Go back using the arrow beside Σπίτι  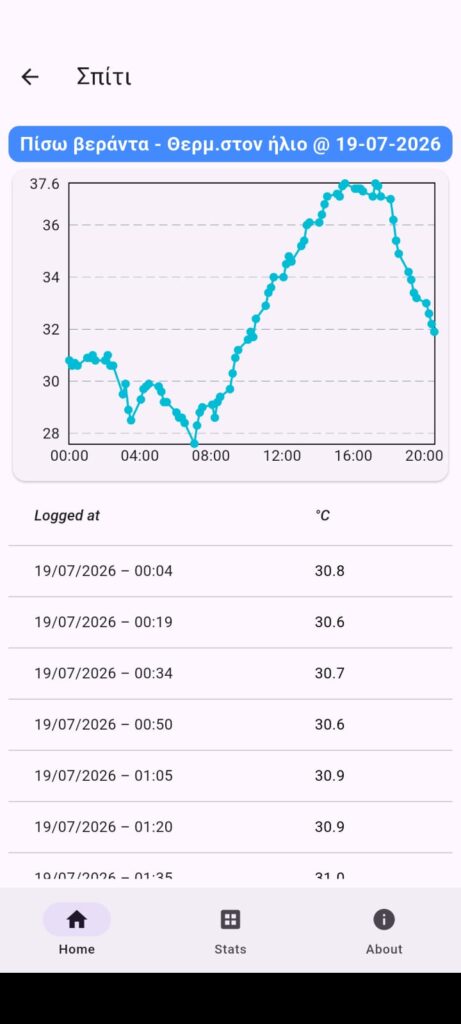tap(30, 77)
